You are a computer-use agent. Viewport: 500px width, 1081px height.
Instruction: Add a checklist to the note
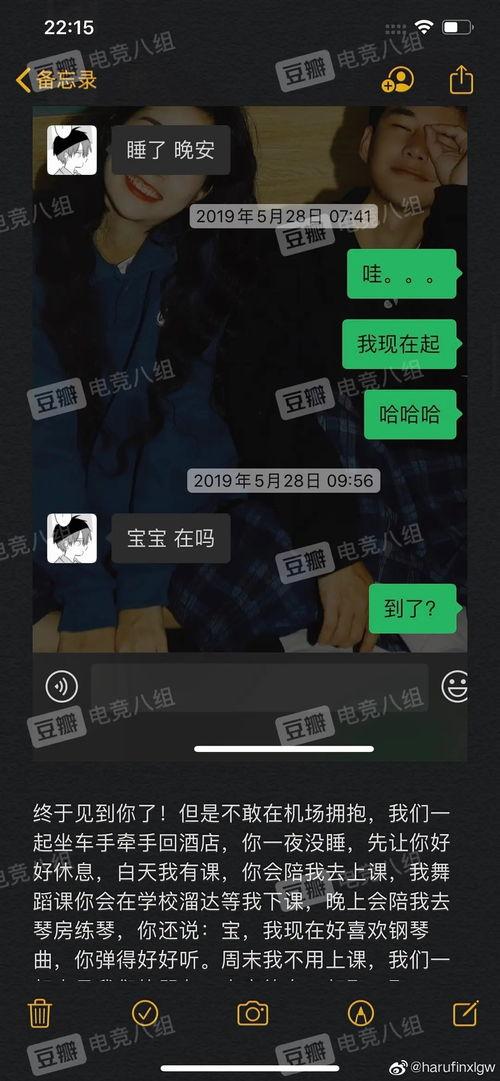pos(145,1013)
